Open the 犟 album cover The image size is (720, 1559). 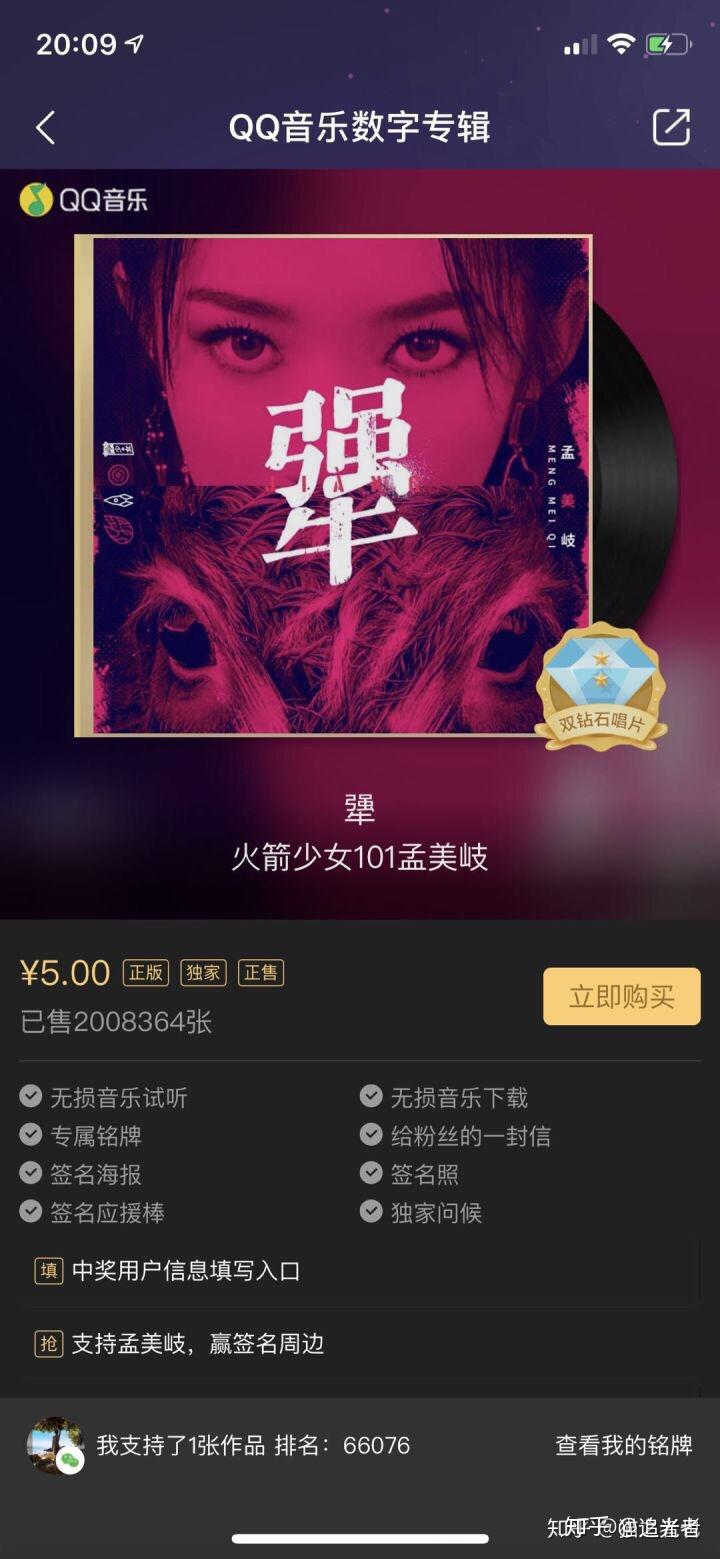(x=335, y=485)
